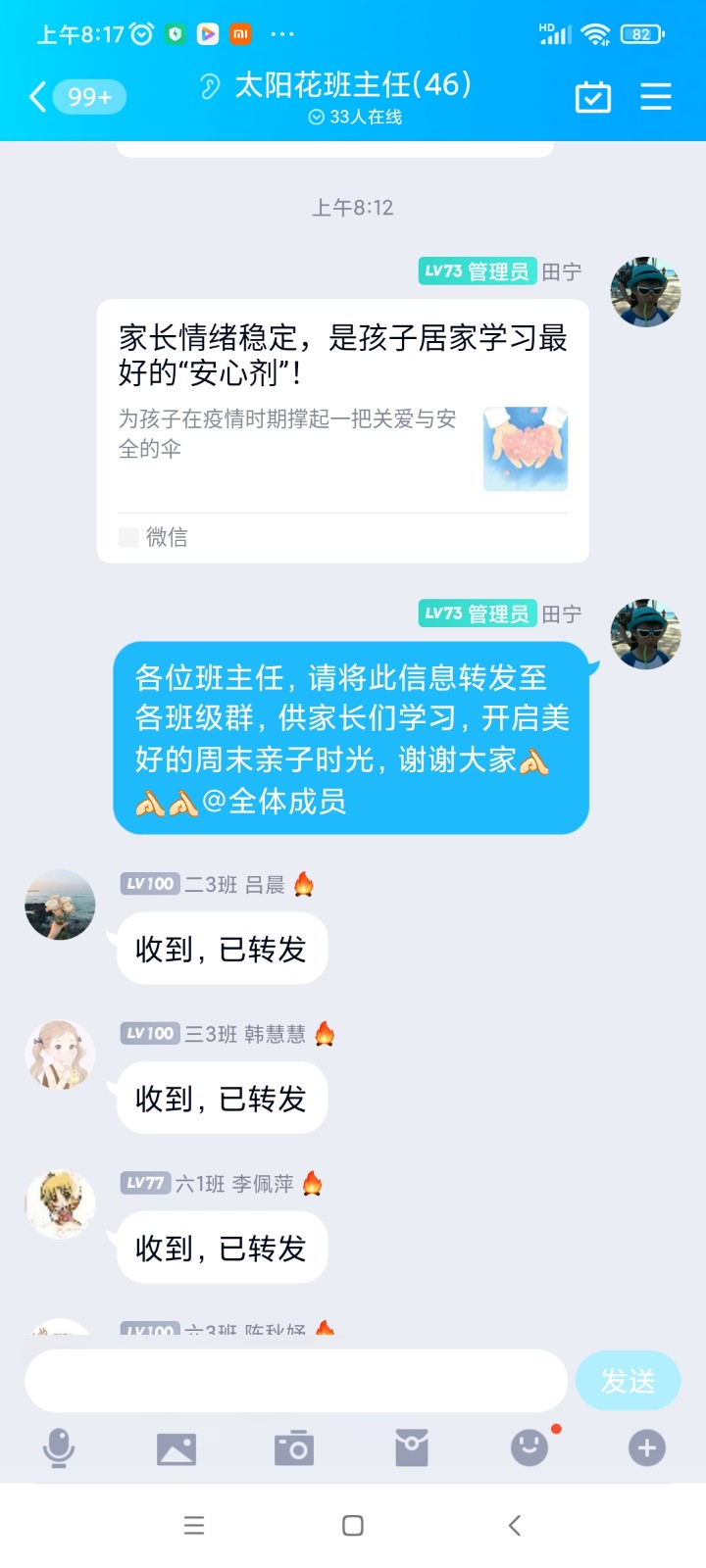The width and height of the screenshot is (706, 1568).
Task: Open the emoji sticker panel
Action: 529,1447
